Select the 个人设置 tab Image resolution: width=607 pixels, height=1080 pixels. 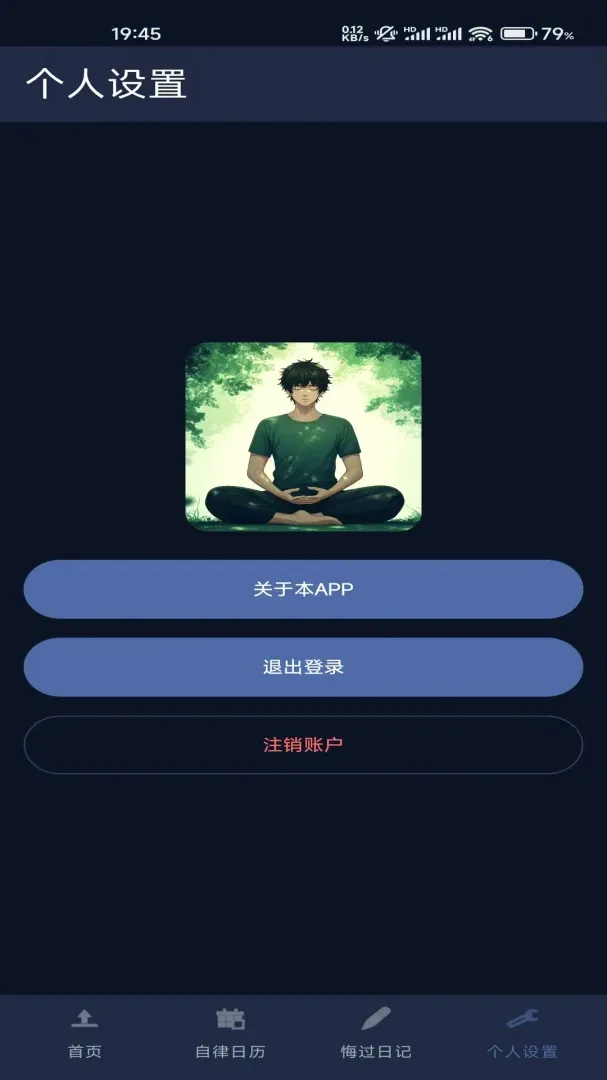[x=522, y=1033]
